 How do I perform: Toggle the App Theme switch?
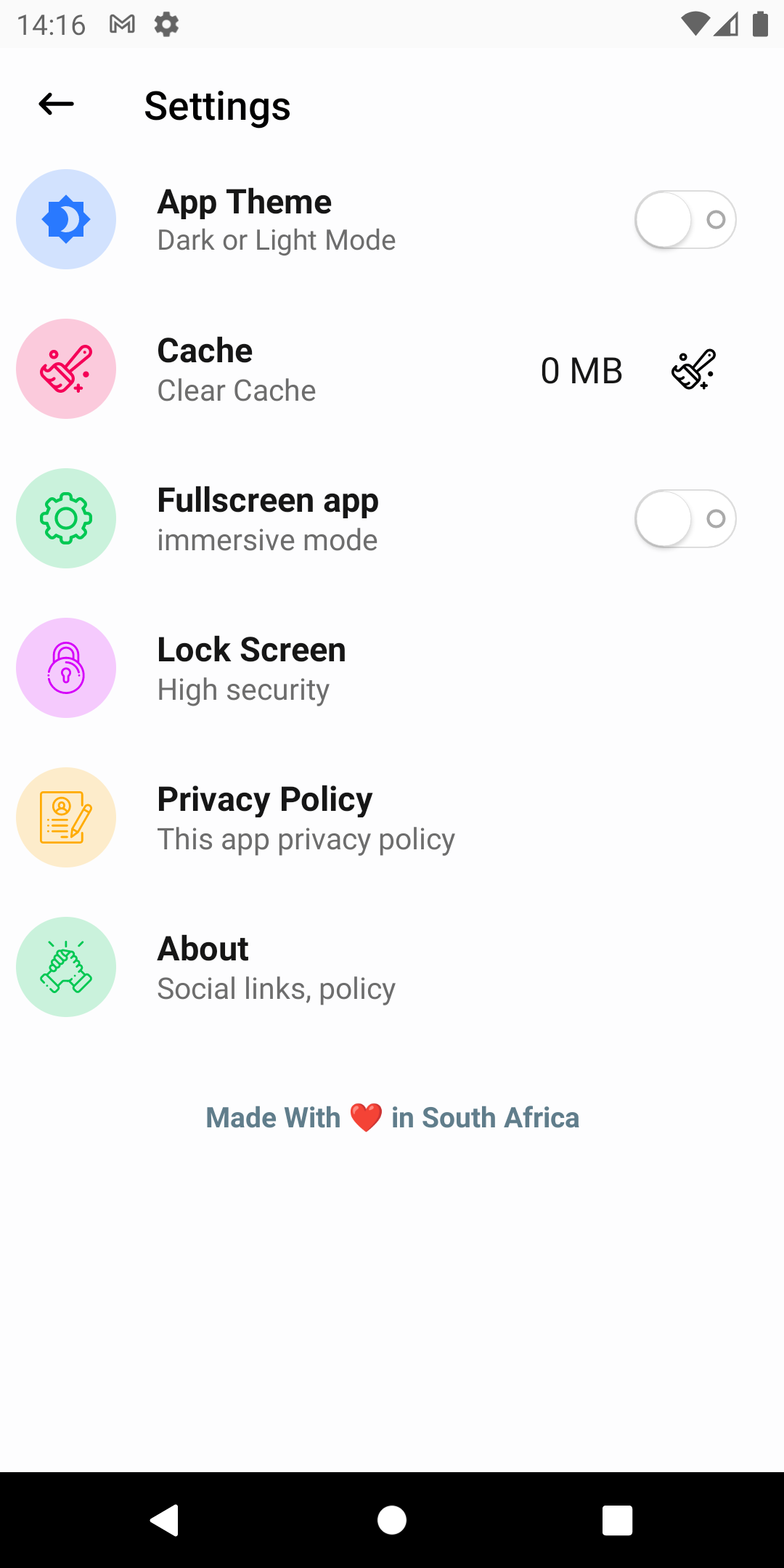pos(685,219)
